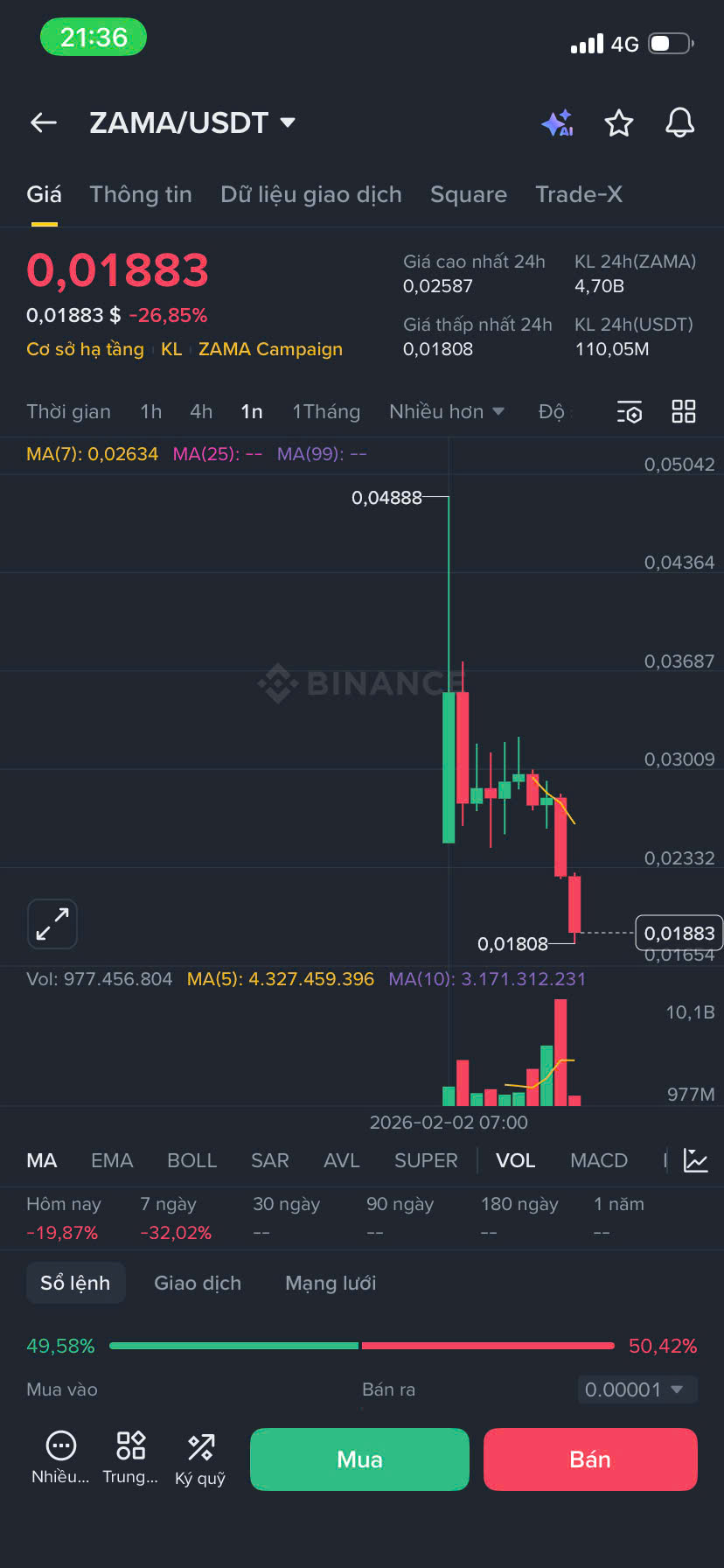The image size is (724, 1568).
Task: Add ZAMA/USDT to favorites star
Action: tap(619, 123)
